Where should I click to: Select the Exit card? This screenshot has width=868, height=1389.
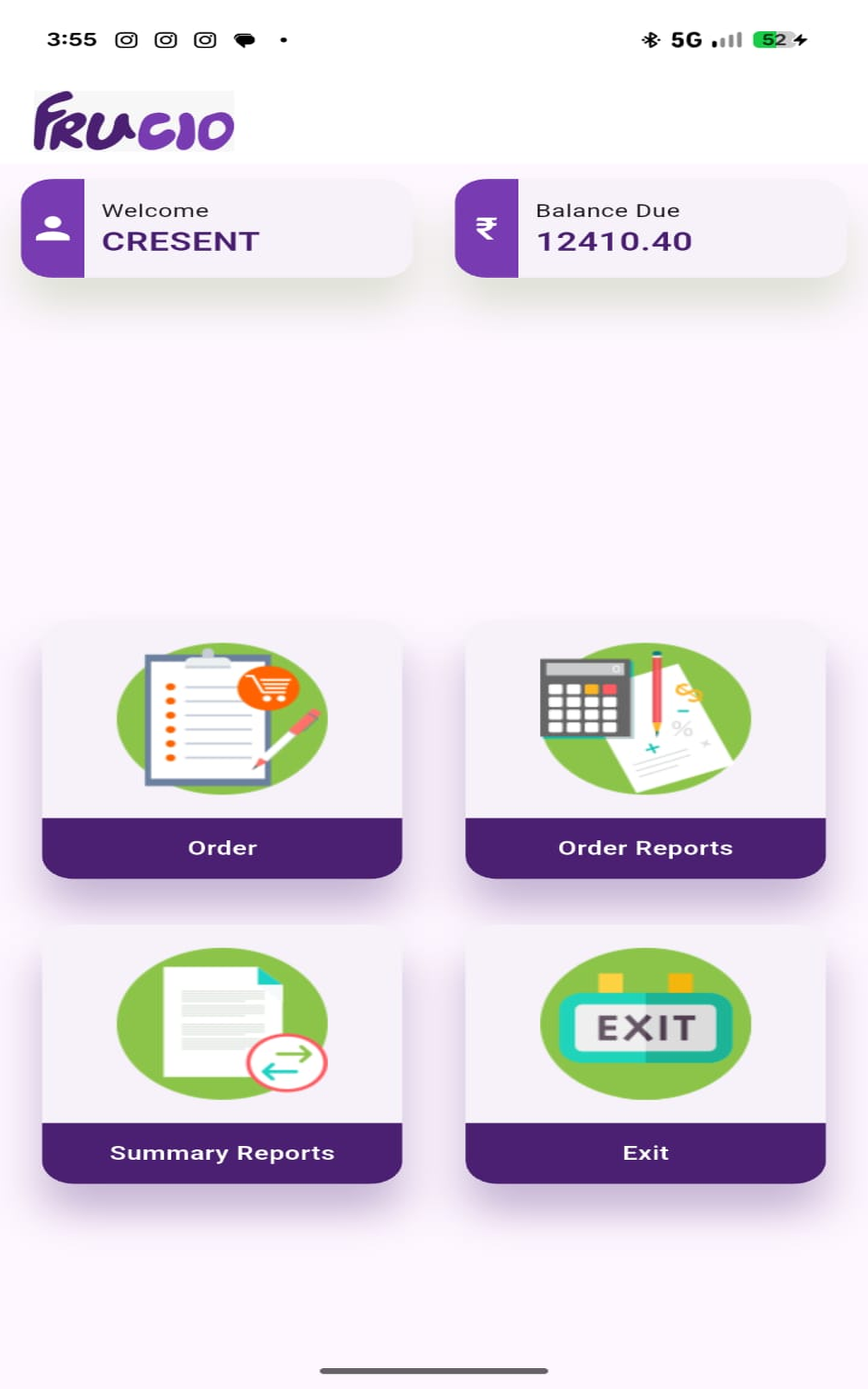click(x=645, y=1054)
